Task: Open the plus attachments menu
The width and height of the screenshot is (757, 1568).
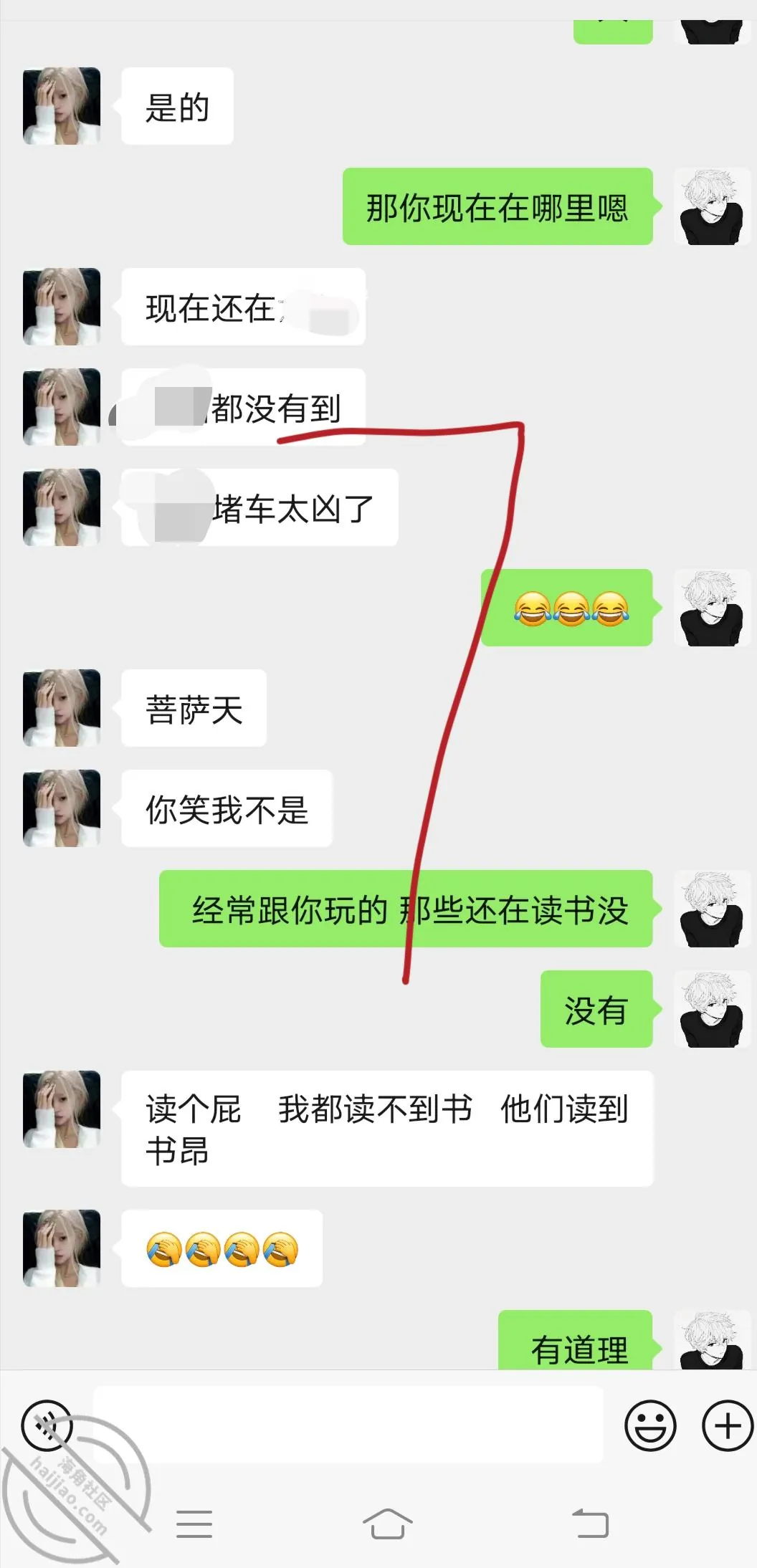Action: click(727, 1425)
